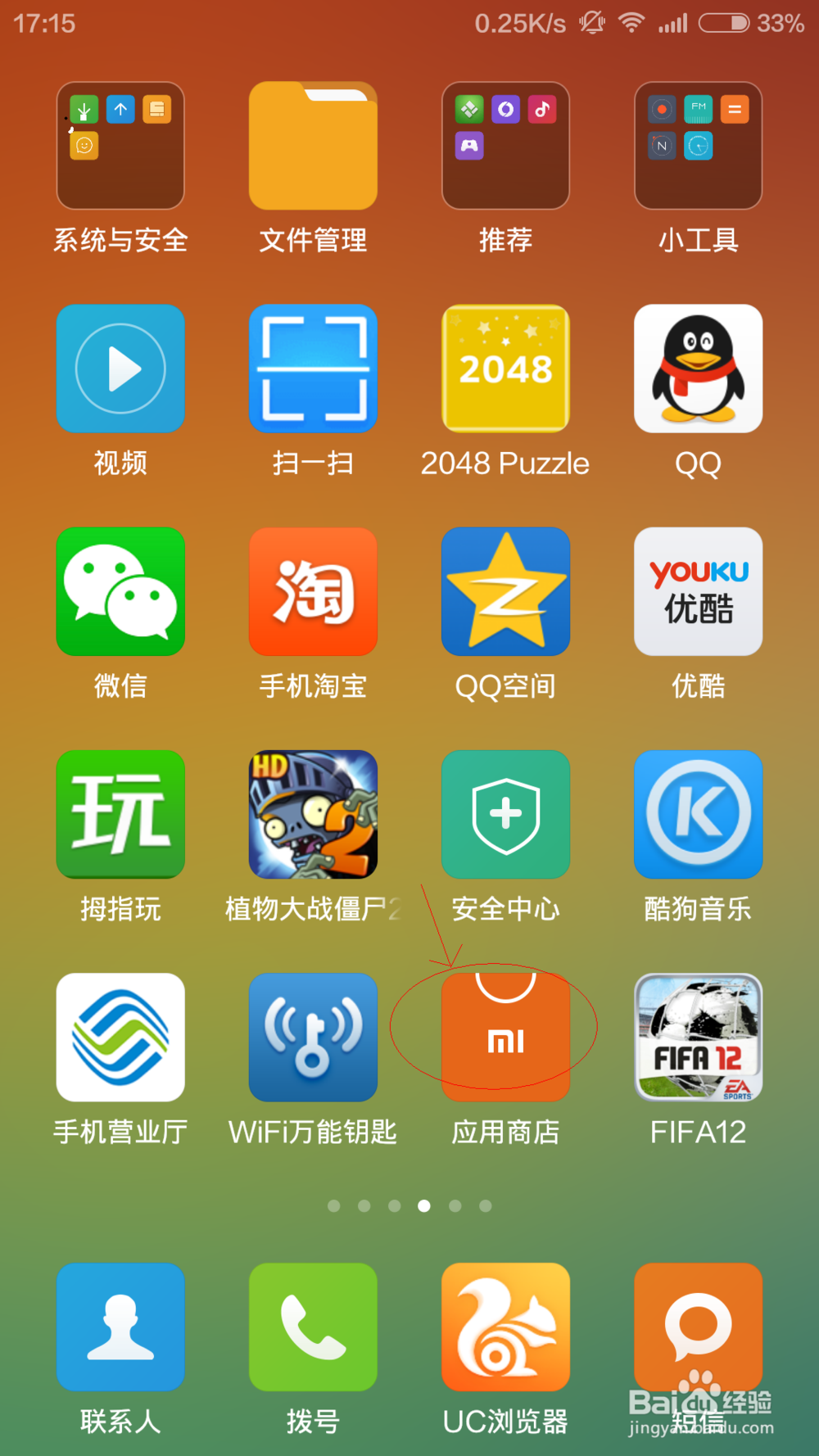Launch 微信 WeChat
Viewport: 819px width, 1456px height.
120,591
